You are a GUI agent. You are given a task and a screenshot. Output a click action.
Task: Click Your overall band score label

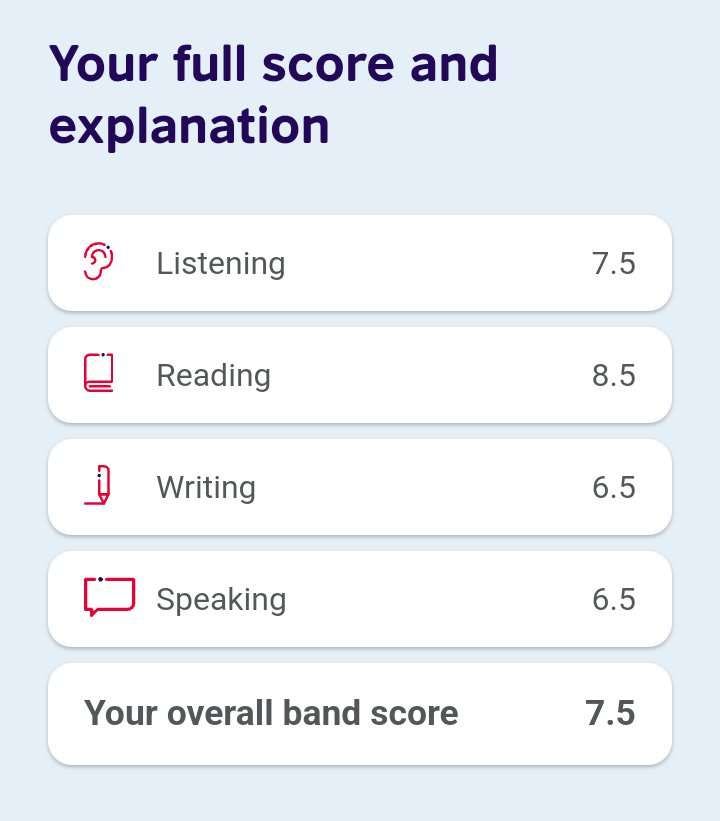coord(272,713)
